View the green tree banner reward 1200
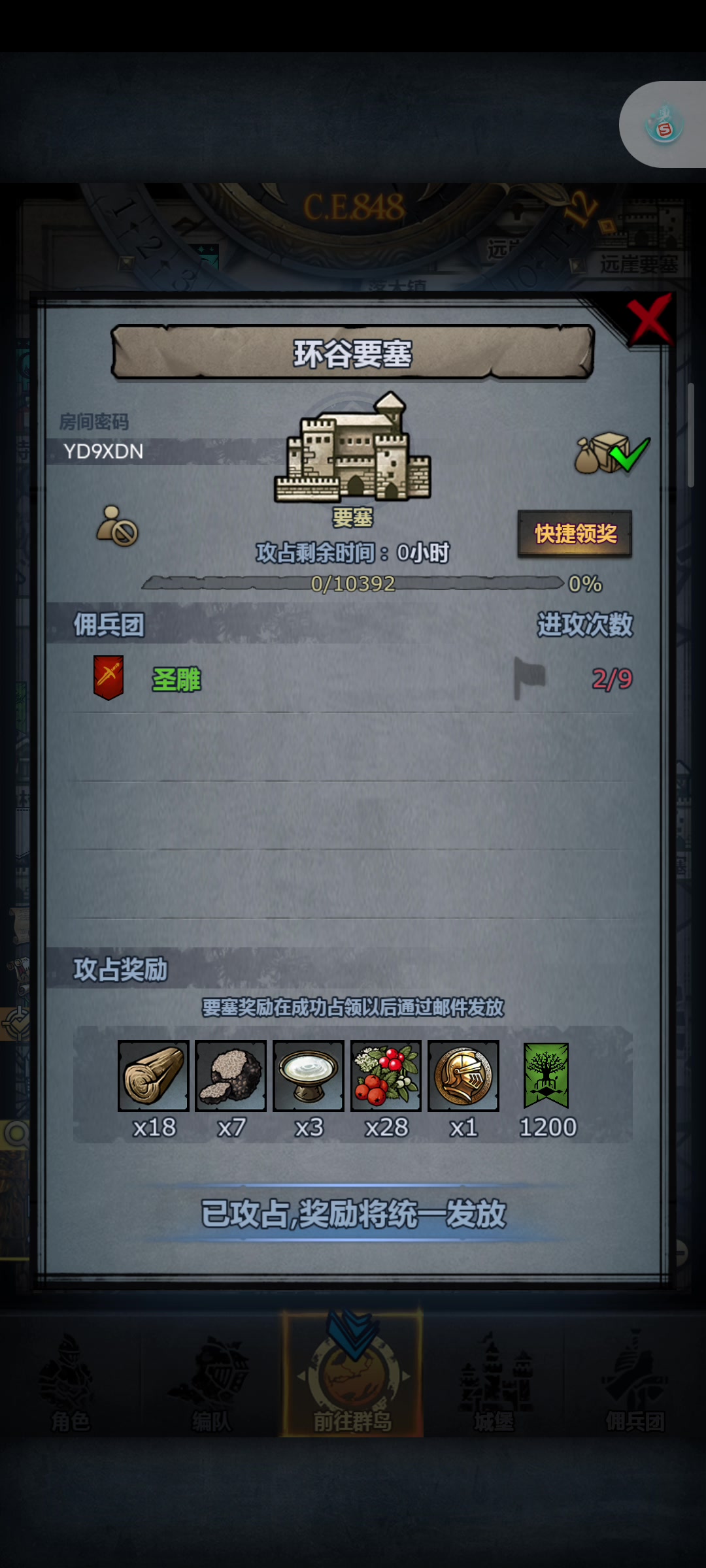This screenshot has width=706, height=1568. click(x=546, y=1075)
